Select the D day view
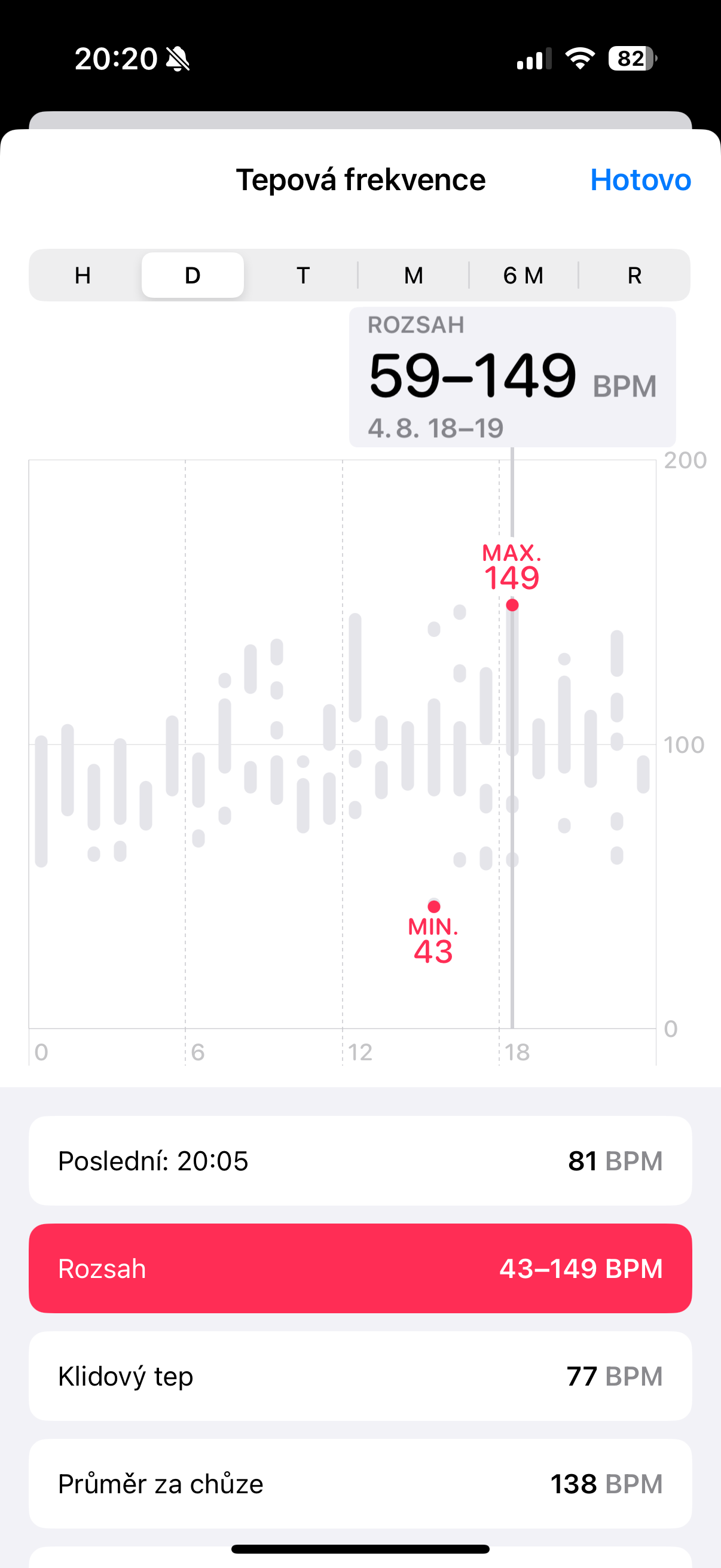721x1568 pixels. coord(193,276)
